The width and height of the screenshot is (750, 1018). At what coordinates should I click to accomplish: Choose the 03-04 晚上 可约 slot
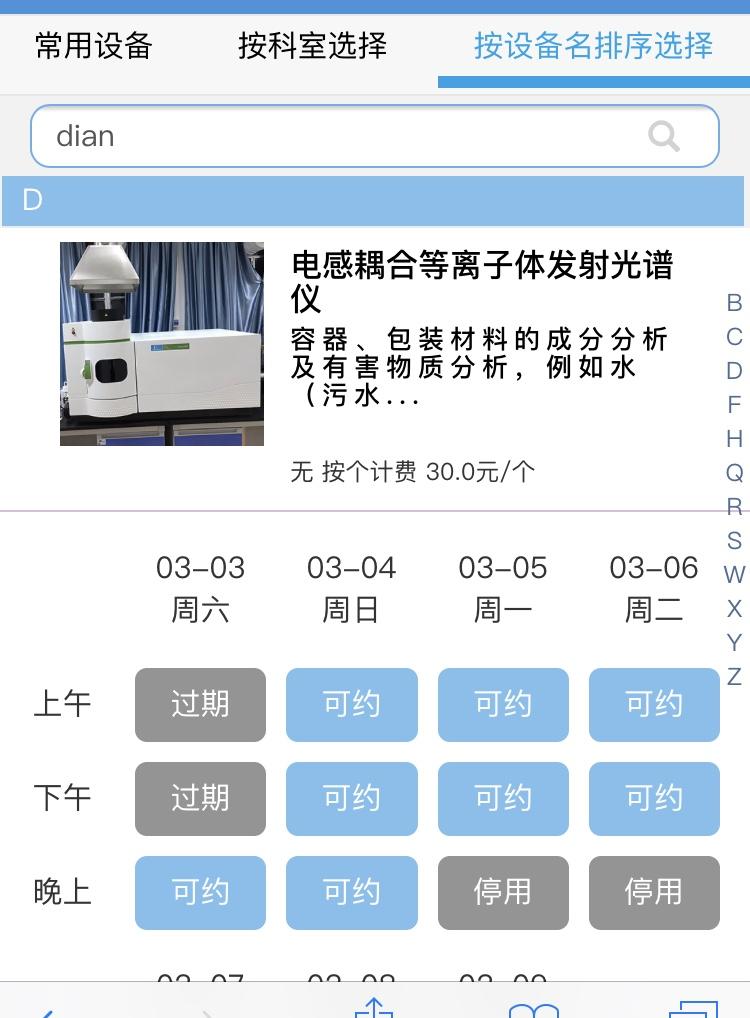coord(352,893)
